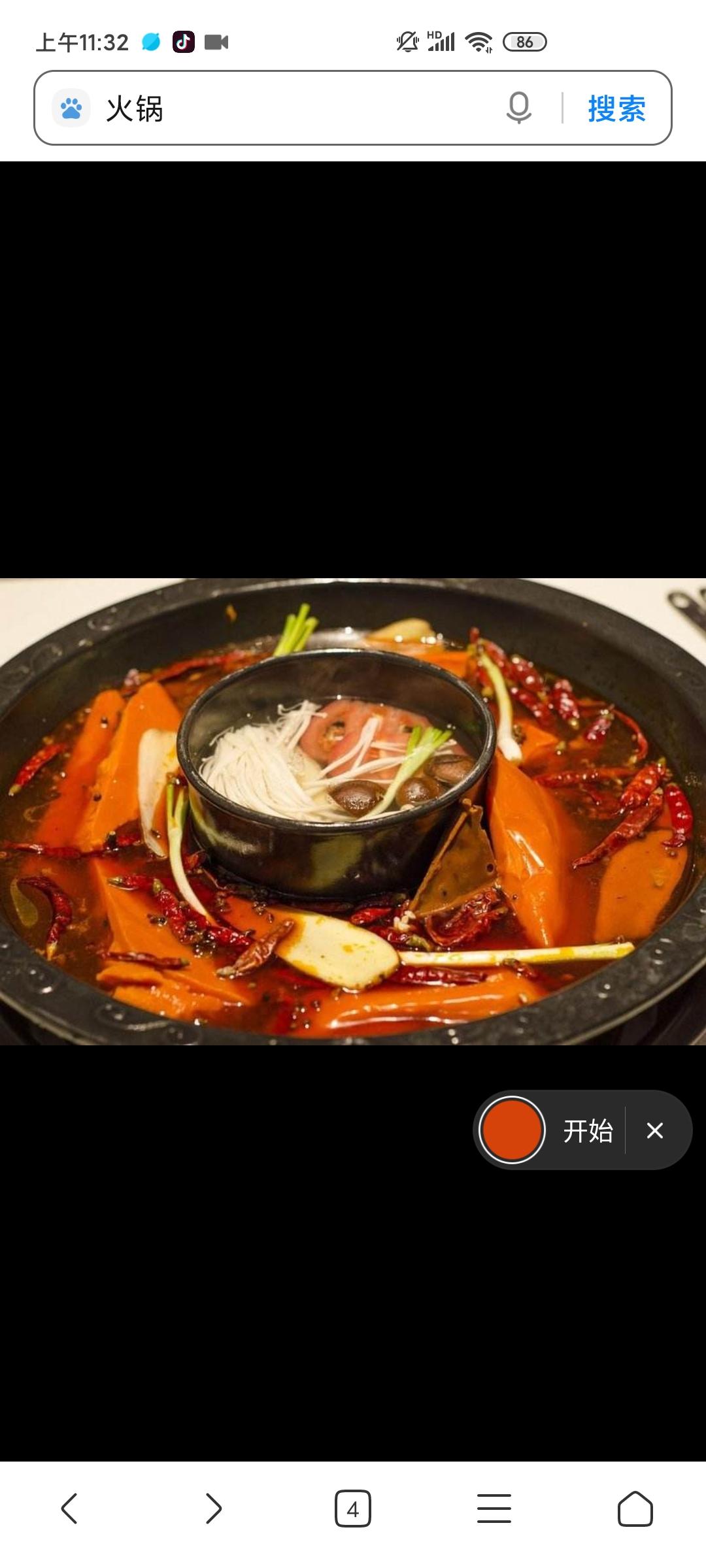706x1568 pixels.
Task: Return to the browser home page
Action: tap(635, 1509)
